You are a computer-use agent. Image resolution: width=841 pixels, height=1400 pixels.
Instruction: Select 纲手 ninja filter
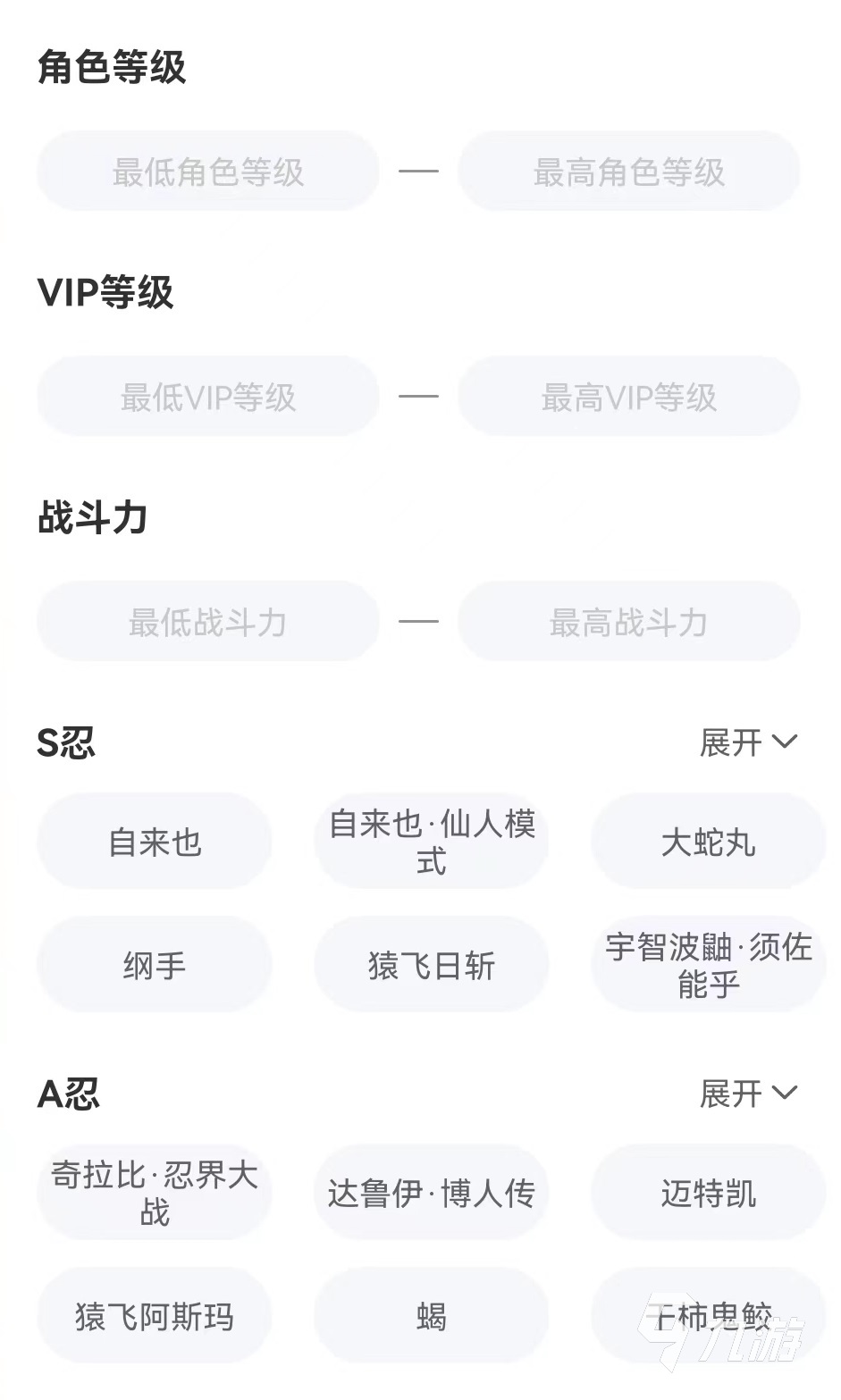point(155,965)
